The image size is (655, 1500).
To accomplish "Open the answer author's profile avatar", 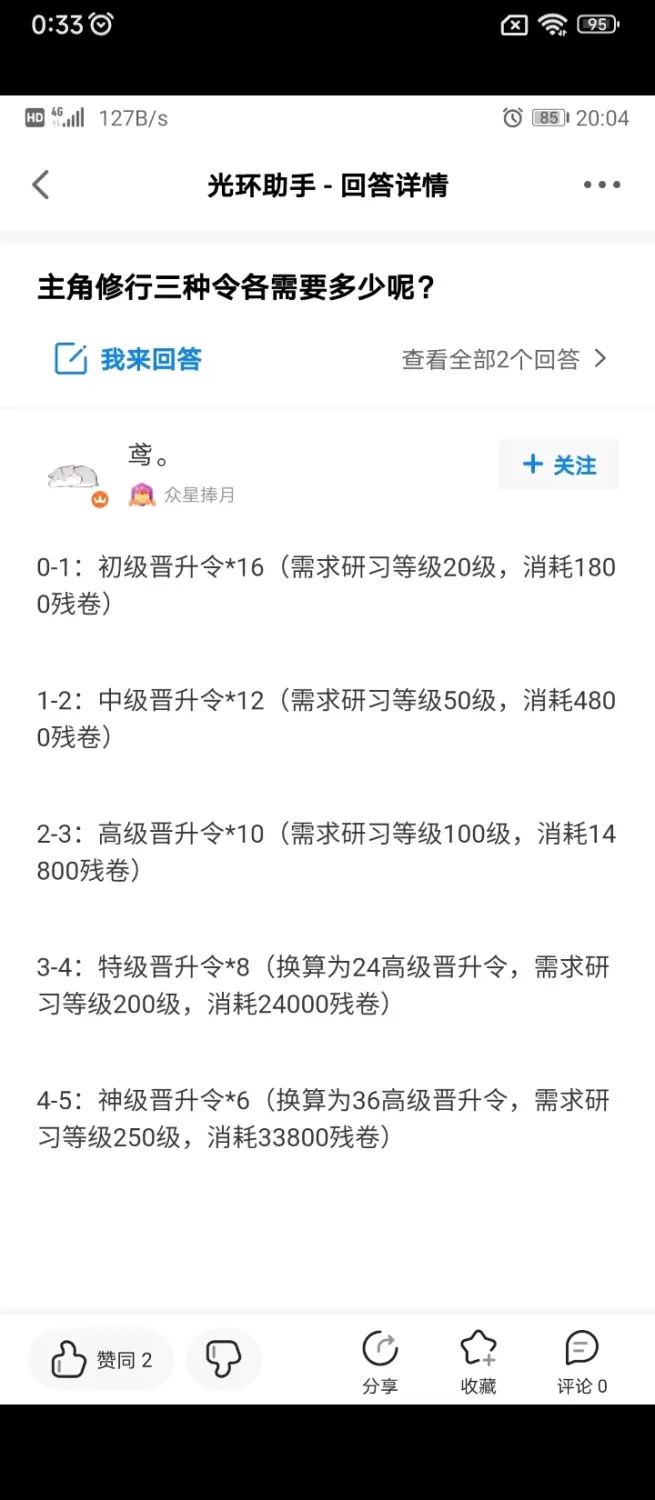I will 75,477.
